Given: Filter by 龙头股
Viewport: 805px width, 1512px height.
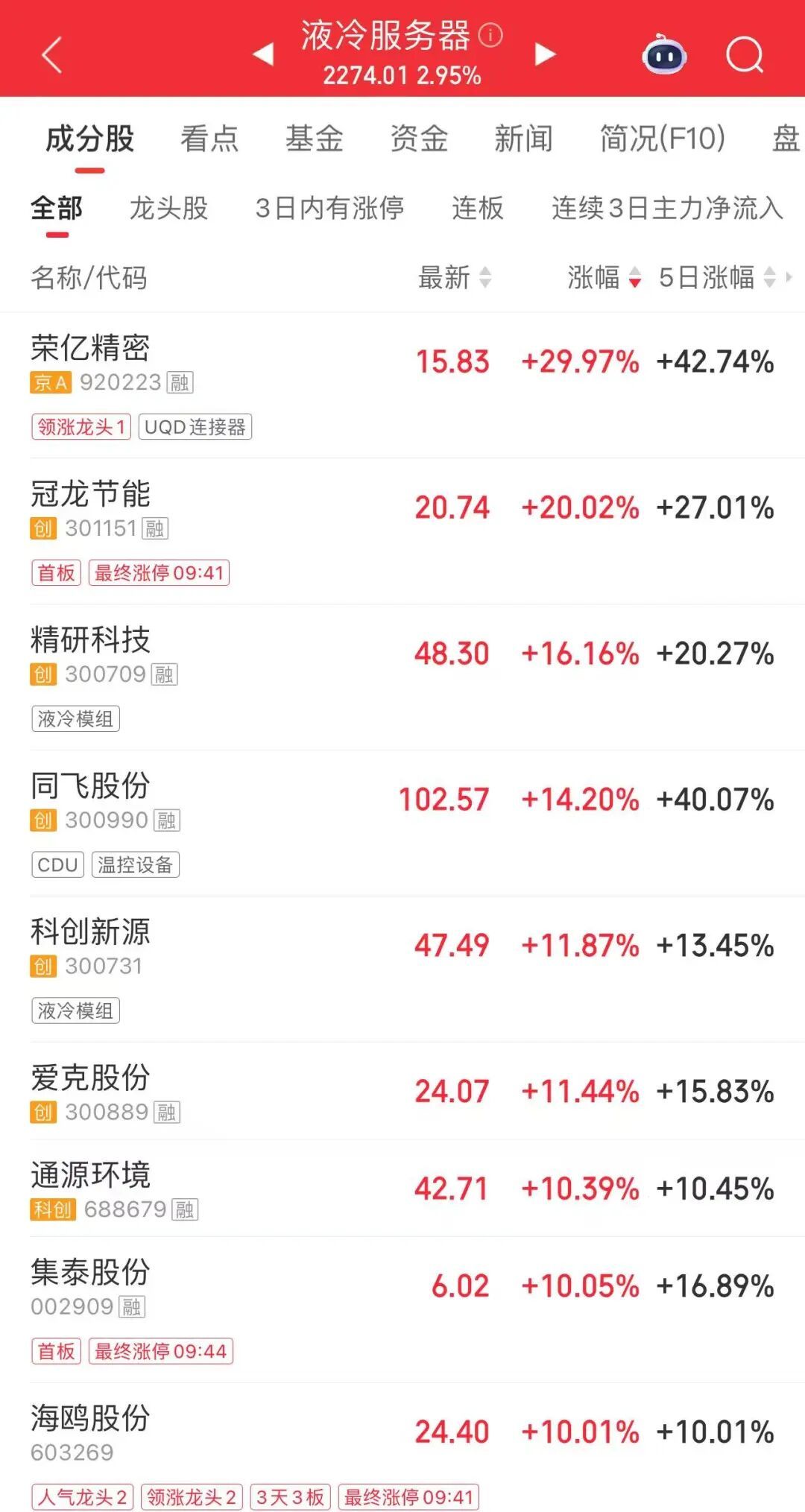Looking at the screenshot, I should point(169,208).
